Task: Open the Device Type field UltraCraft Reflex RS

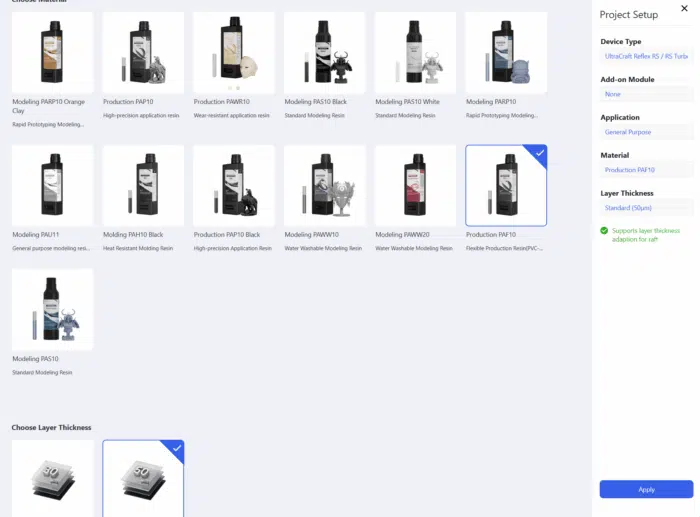Action: [x=646, y=57]
